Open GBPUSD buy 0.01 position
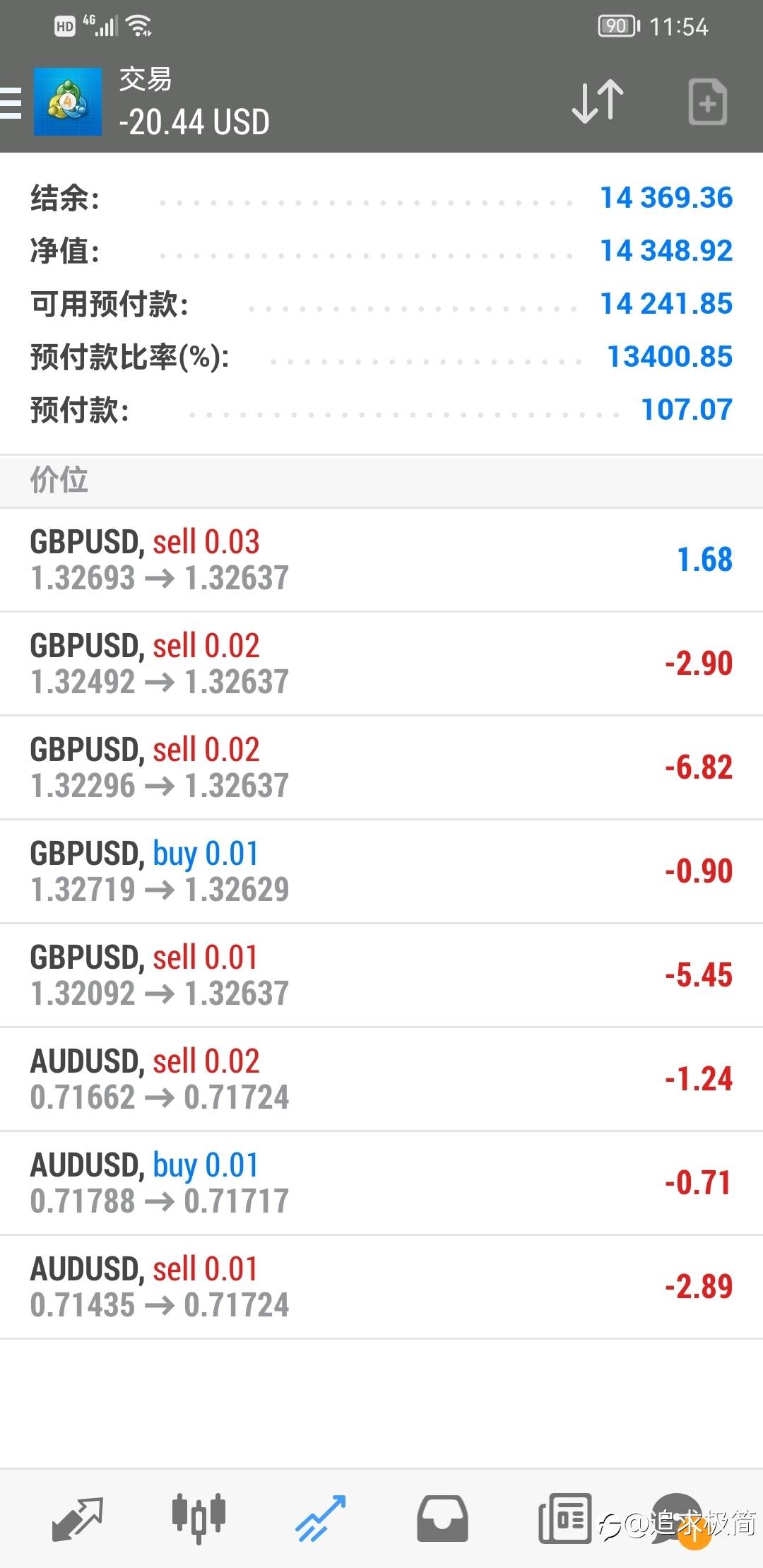Screen dimensions: 763x1568 (381, 871)
